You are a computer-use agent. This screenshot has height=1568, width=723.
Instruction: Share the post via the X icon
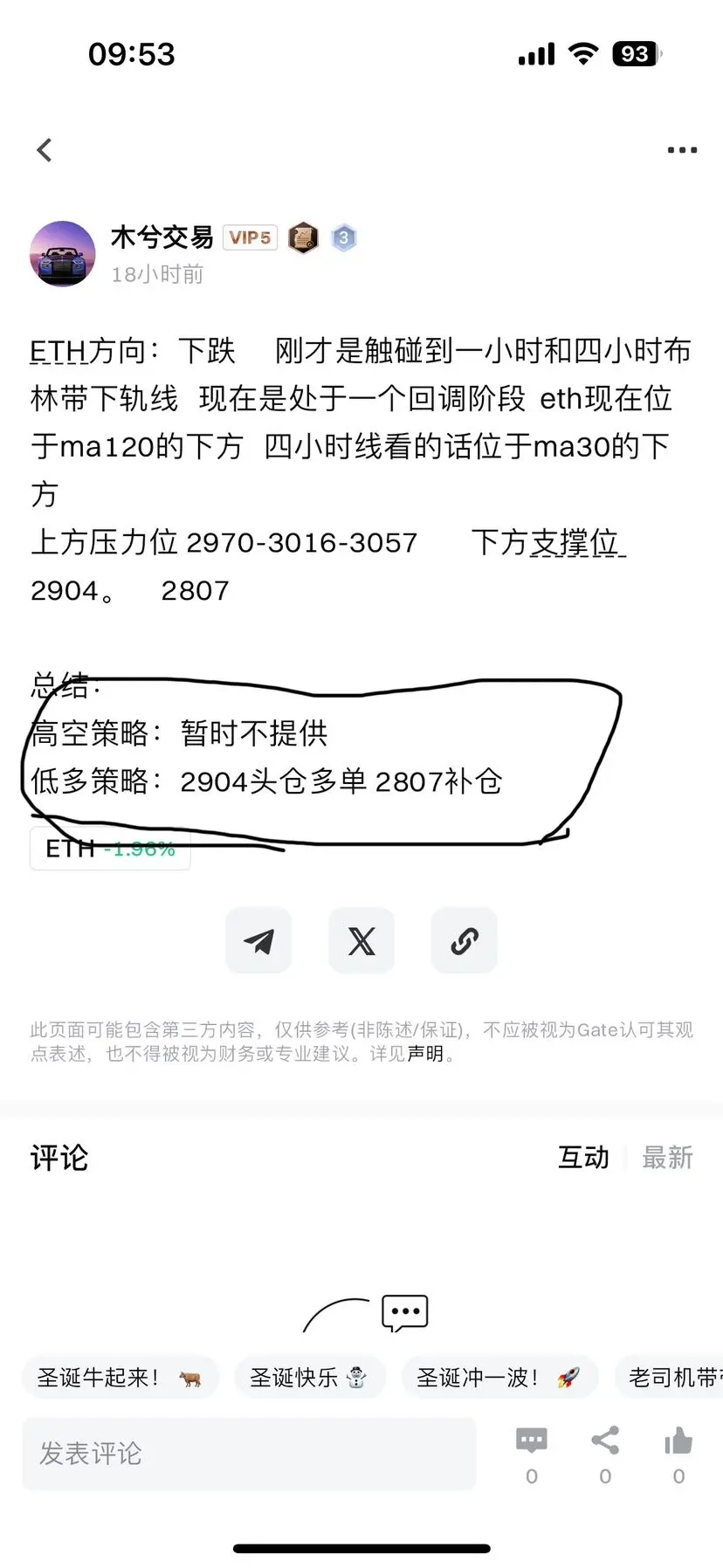(361, 940)
